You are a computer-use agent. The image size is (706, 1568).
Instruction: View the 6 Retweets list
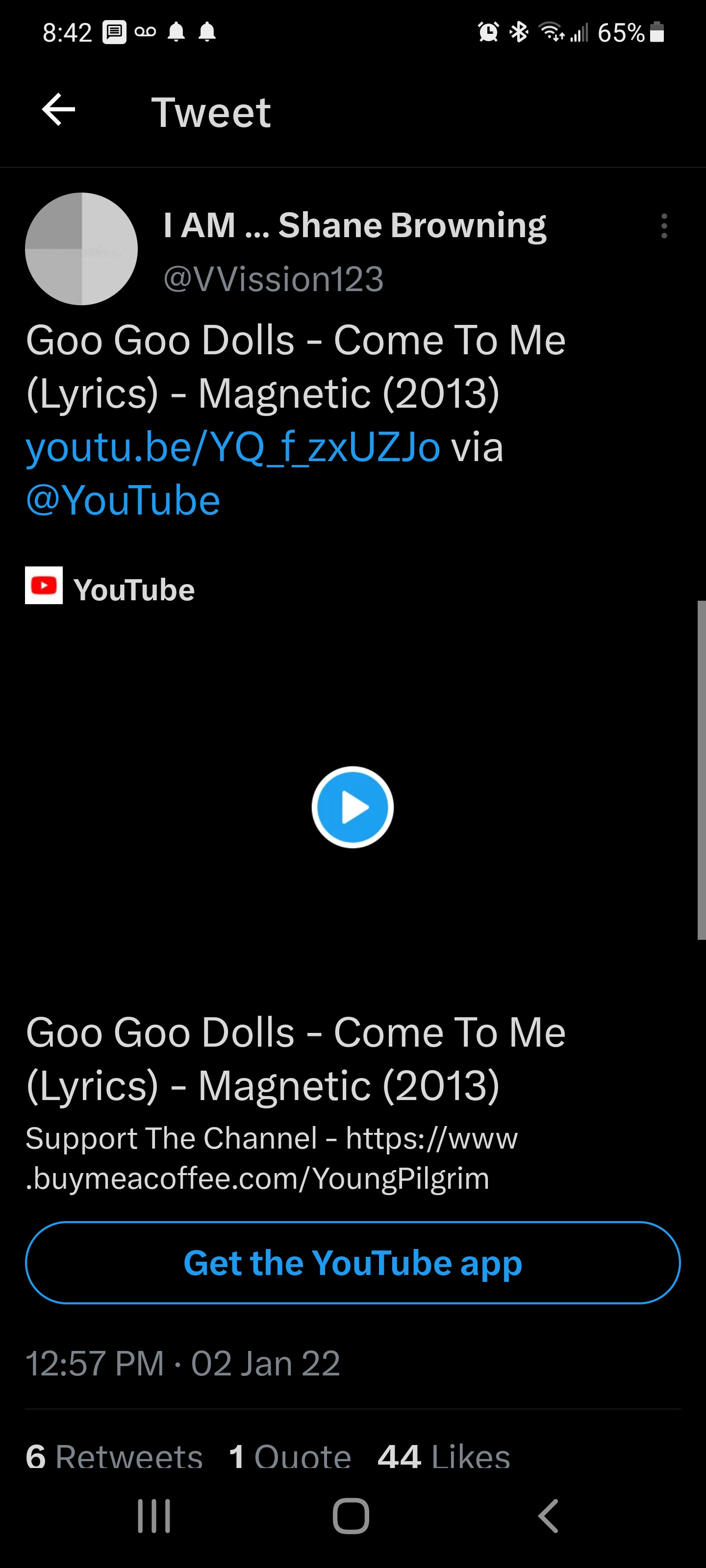pyautogui.click(x=114, y=1457)
